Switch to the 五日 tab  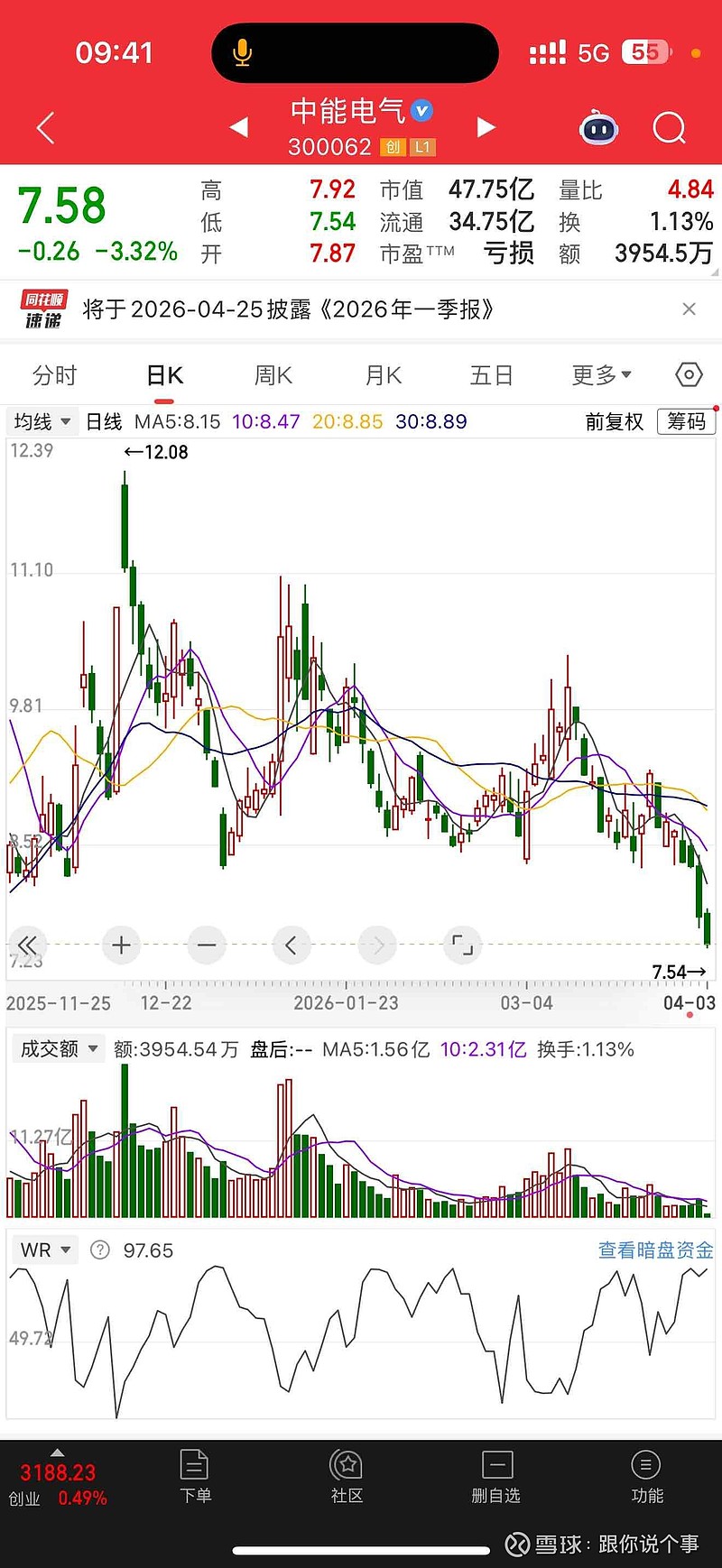click(492, 375)
